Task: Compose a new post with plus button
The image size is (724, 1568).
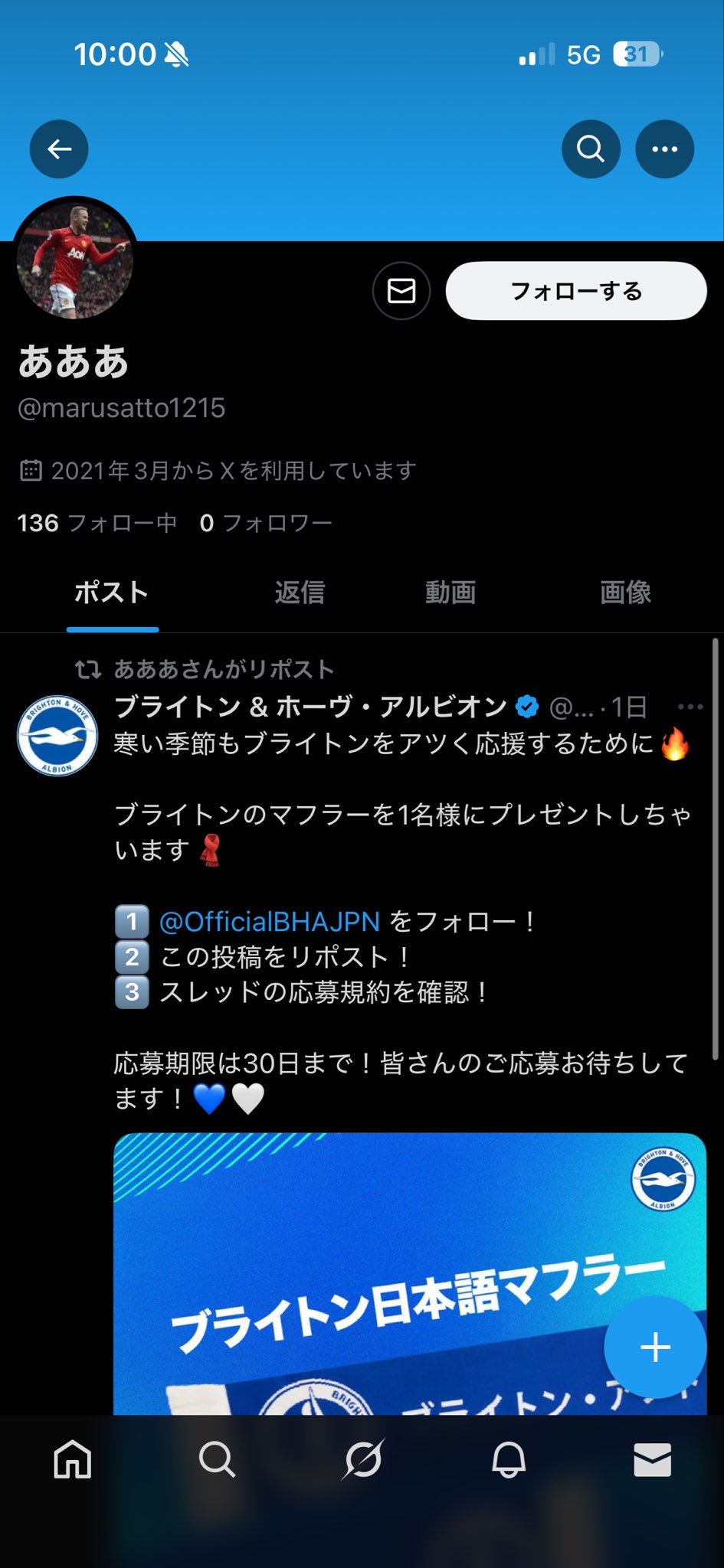Action: point(655,1347)
